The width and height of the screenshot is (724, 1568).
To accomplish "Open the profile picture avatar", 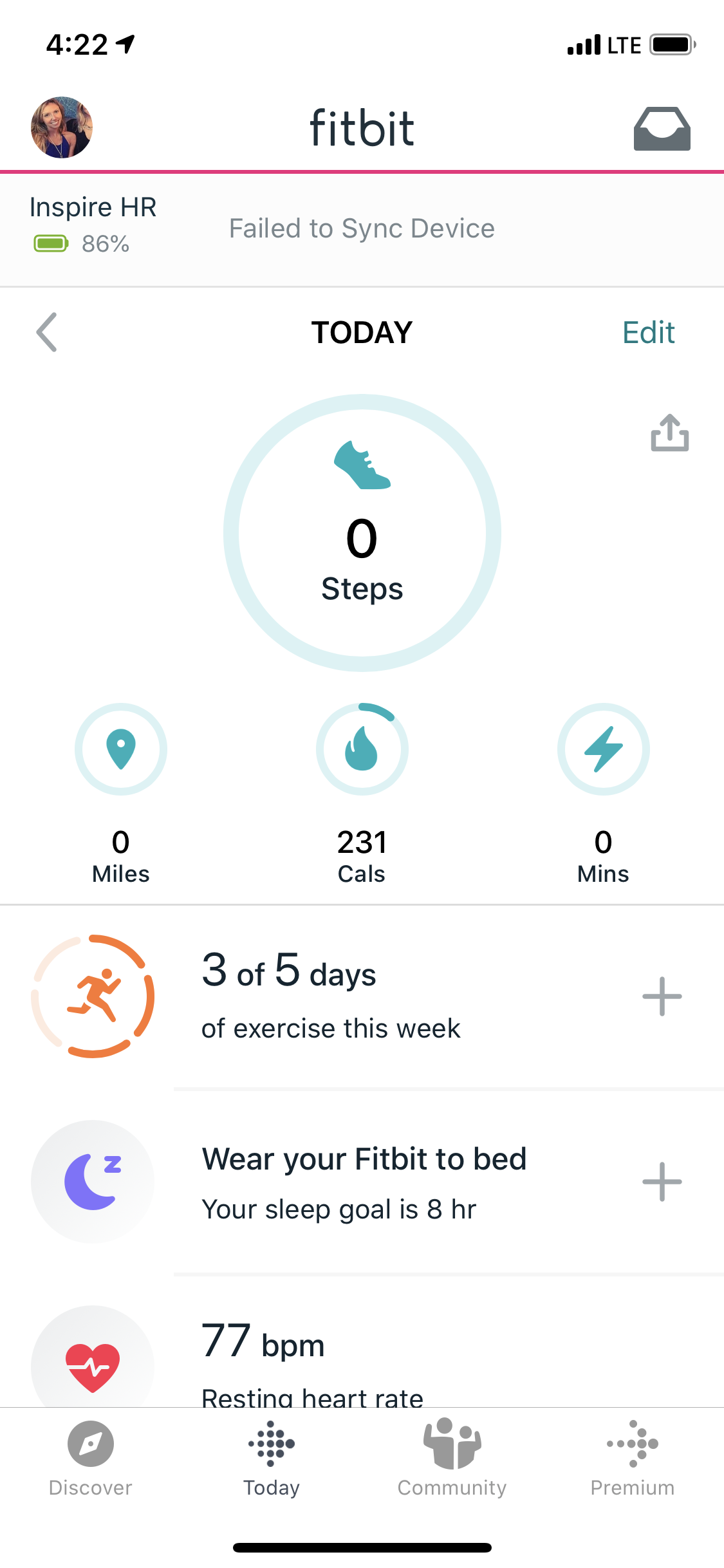I will (x=62, y=127).
